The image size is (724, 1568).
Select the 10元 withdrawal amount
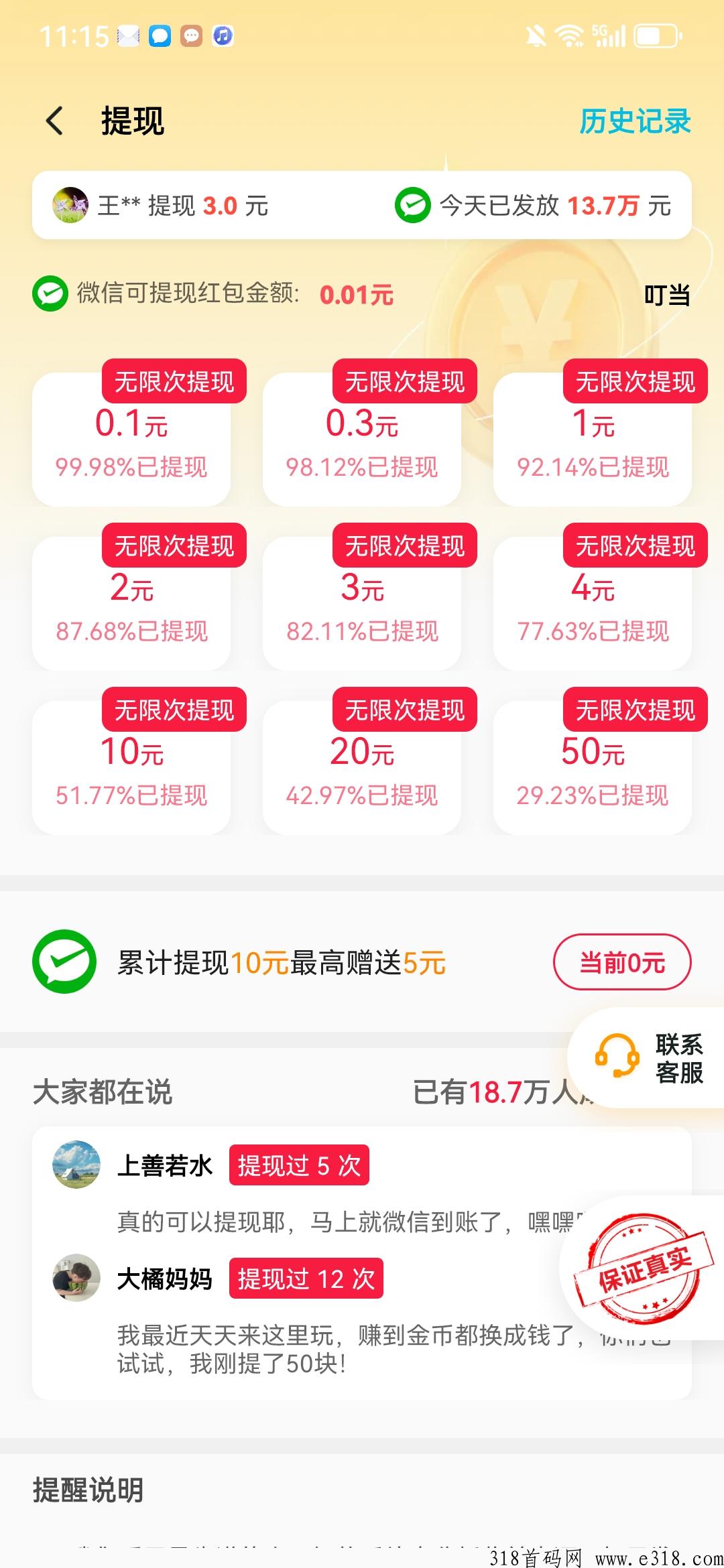(131, 768)
